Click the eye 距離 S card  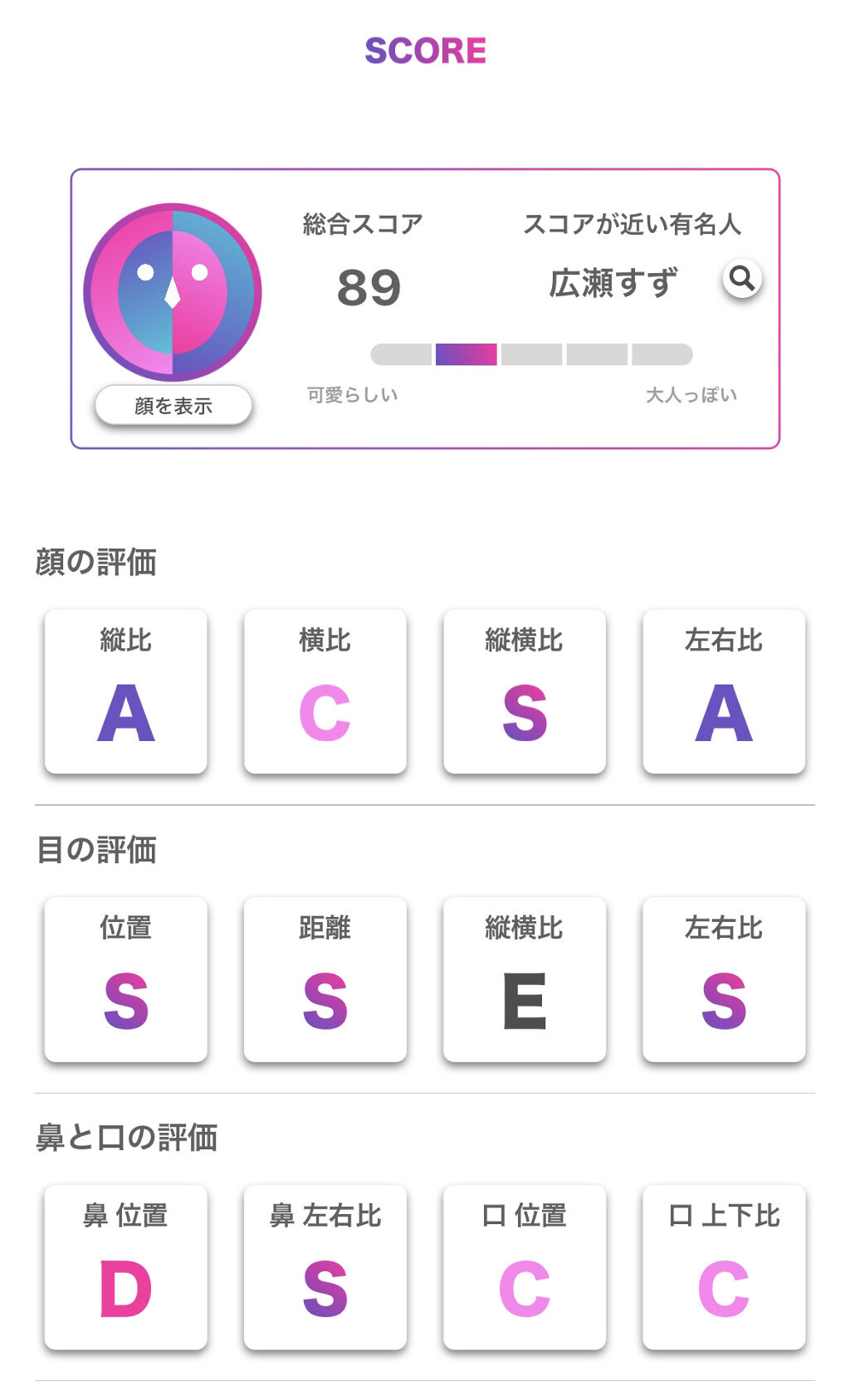coord(325,979)
